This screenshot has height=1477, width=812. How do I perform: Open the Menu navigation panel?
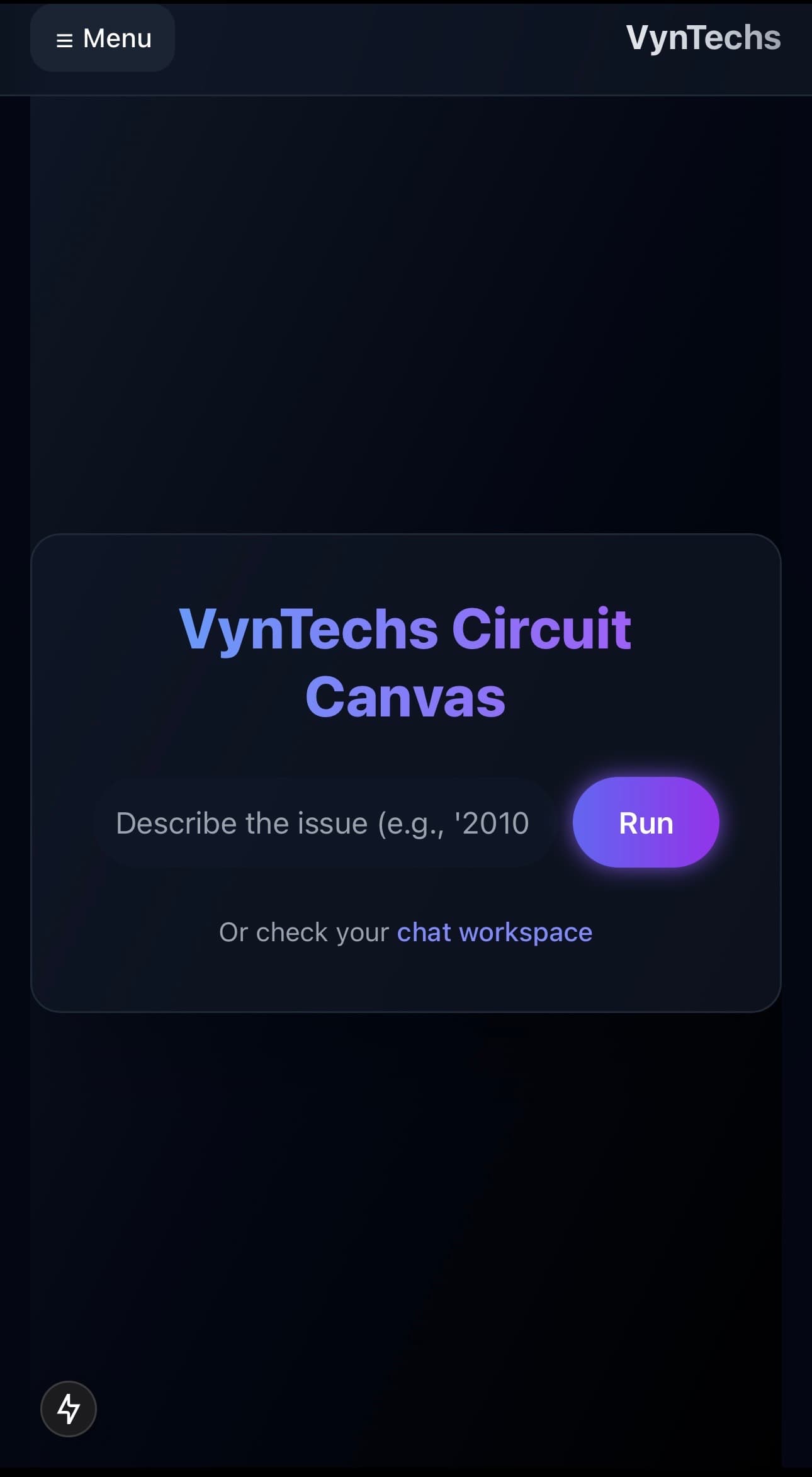click(103, 39)
